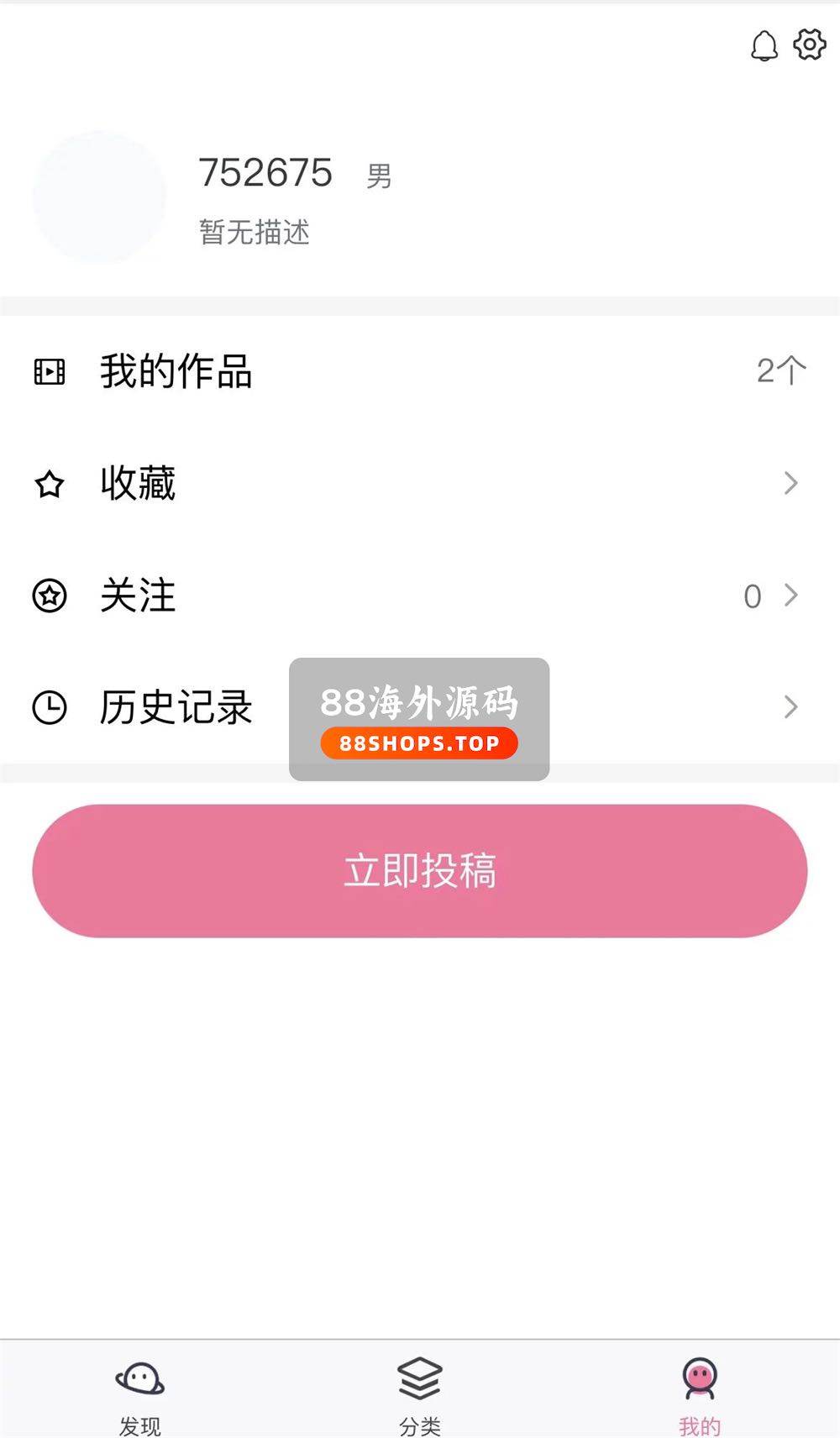Open 历史记录 watch history

(x=176, y=707)
